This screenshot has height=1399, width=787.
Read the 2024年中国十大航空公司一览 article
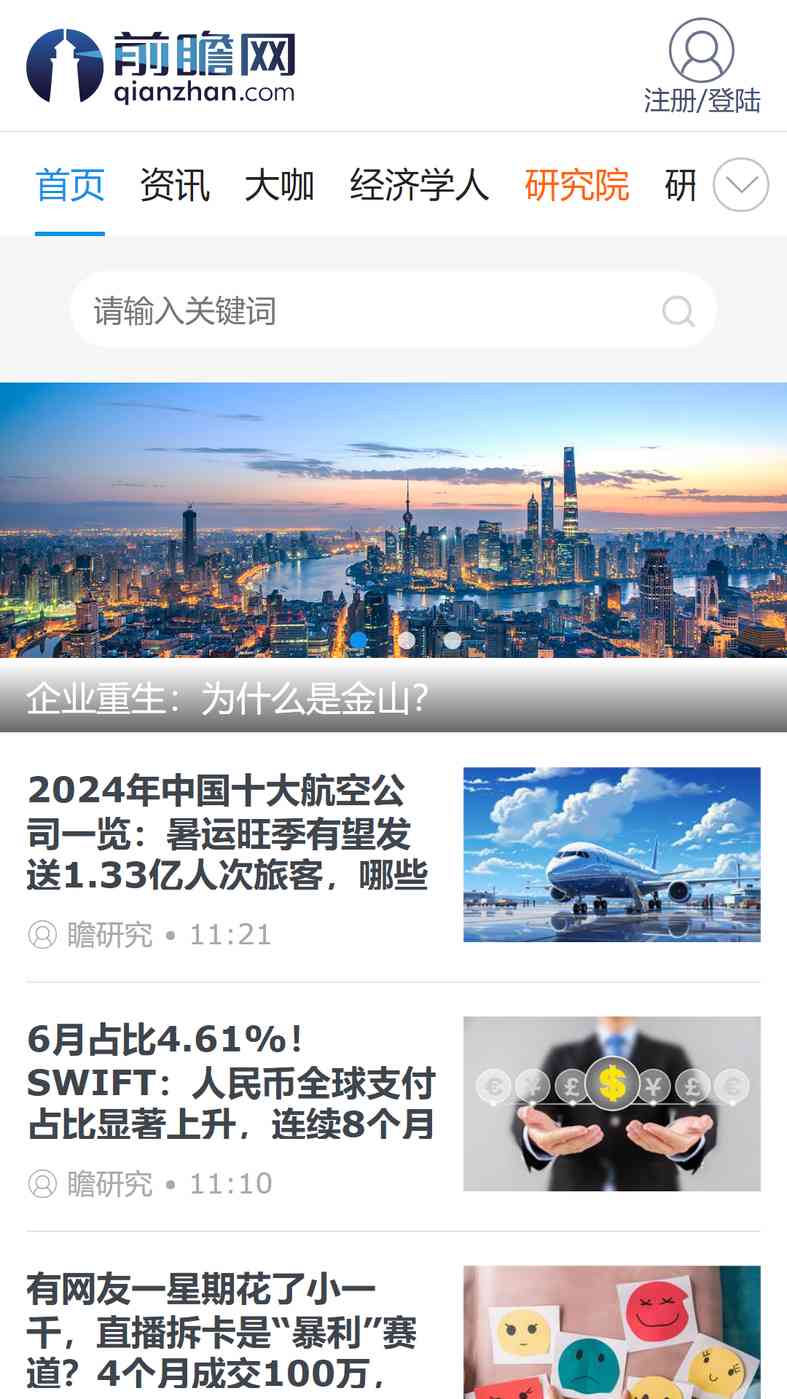point(228,832)
